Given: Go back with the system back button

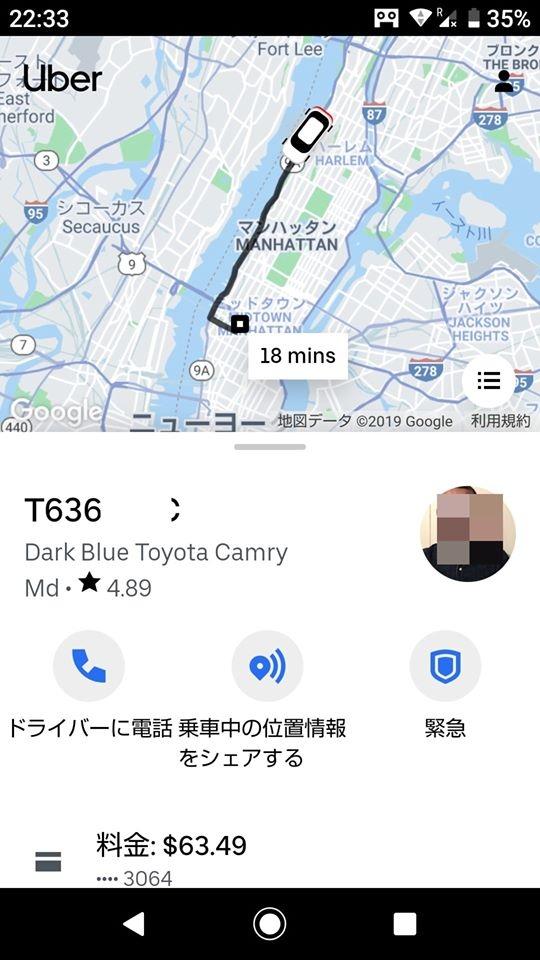Looking at the screenshot, I should 135,924.
